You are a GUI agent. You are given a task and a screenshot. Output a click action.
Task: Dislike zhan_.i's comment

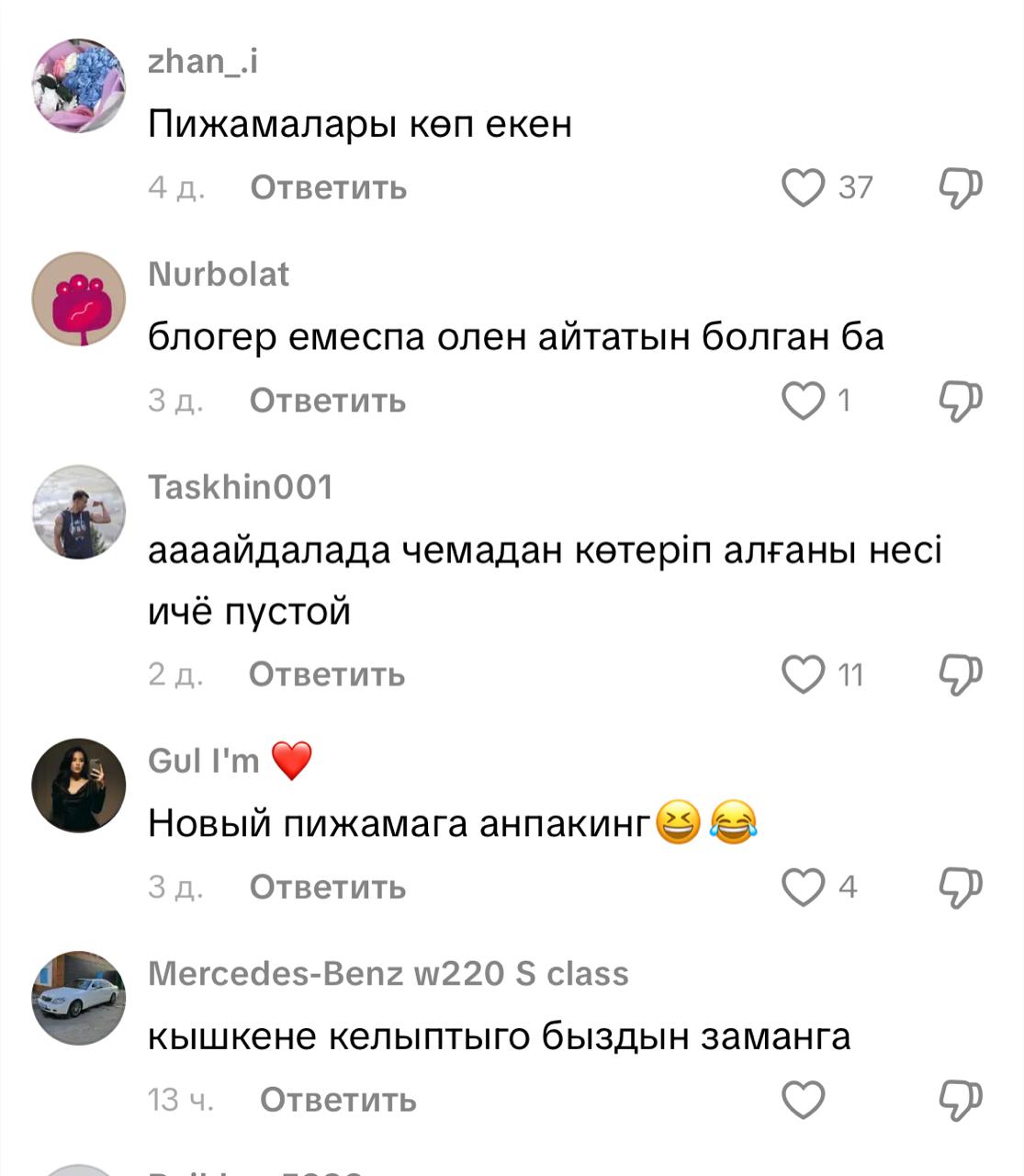960,187
